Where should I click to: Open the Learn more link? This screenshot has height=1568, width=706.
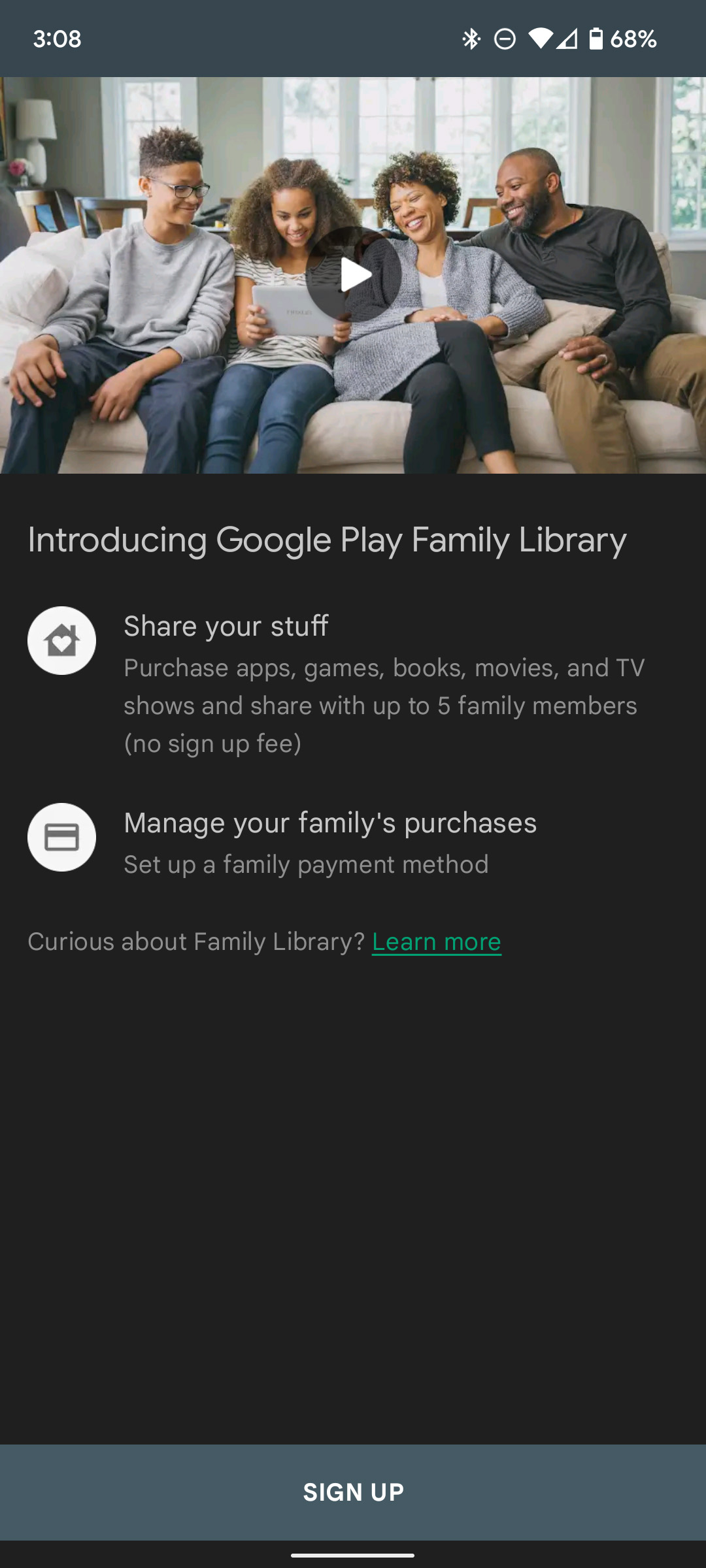click(x=436, y=941)
